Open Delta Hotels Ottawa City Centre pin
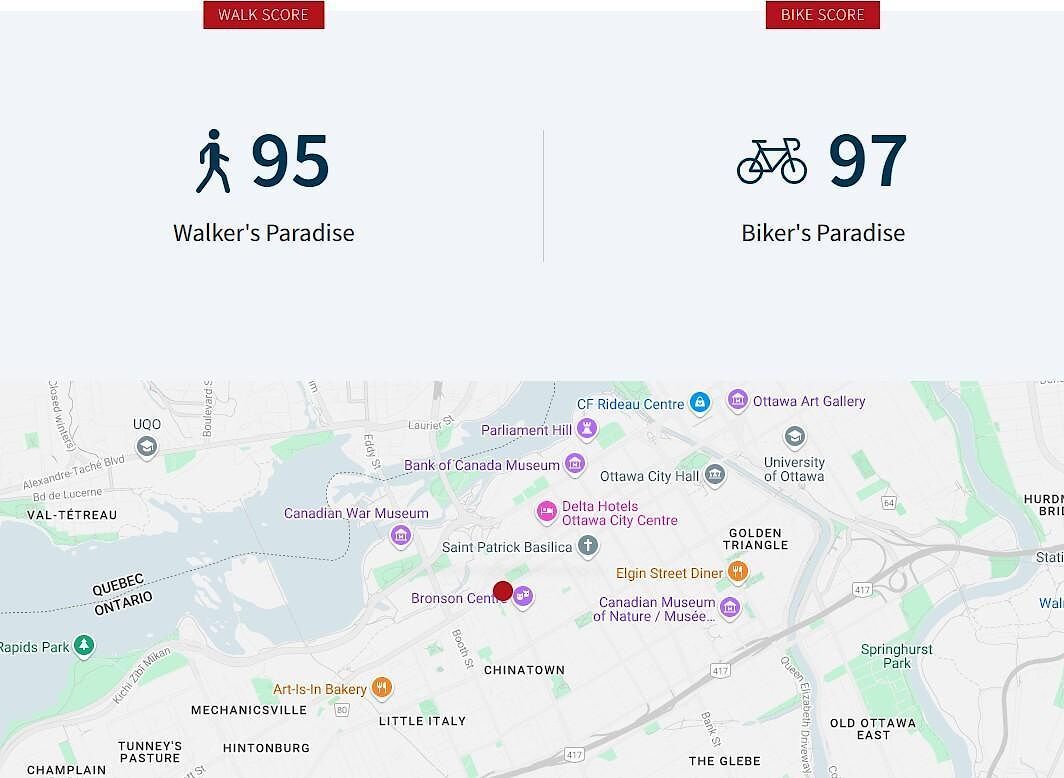The height and width of the screenshot is (778, 1064). (546, 511)
